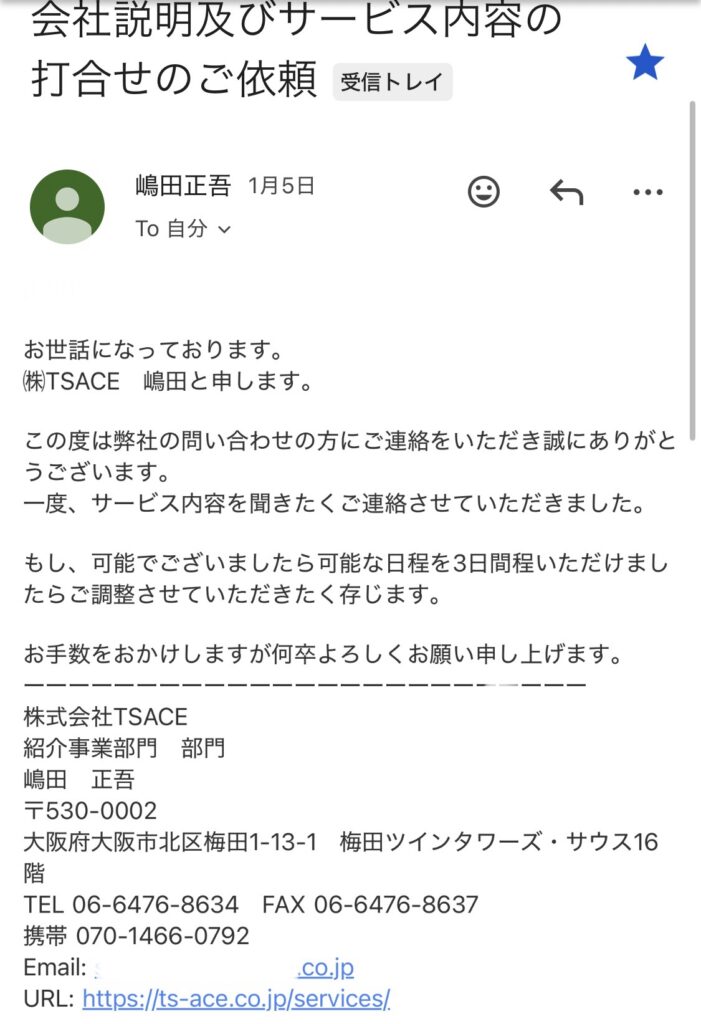
Task: Add an emoji reaction to the email
Action: click(x=484, y=191)
